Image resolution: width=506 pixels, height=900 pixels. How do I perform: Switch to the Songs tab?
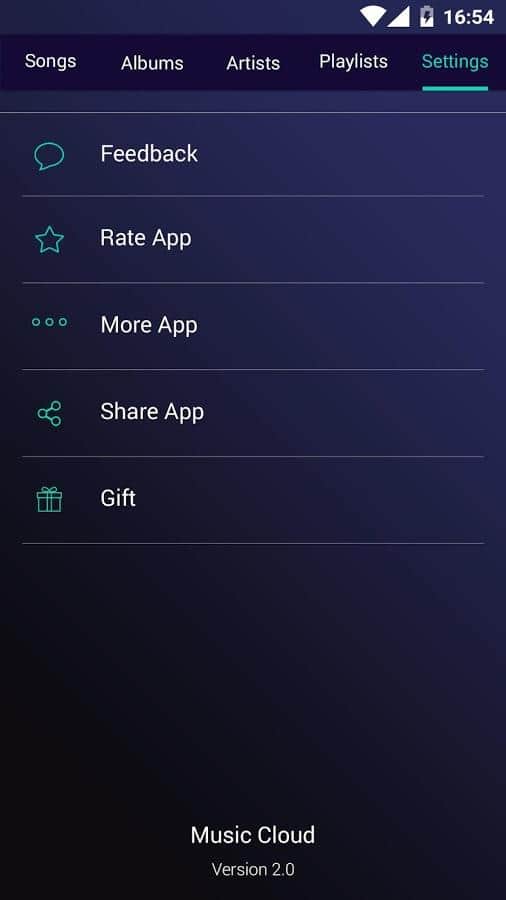(x=50, y=61)
